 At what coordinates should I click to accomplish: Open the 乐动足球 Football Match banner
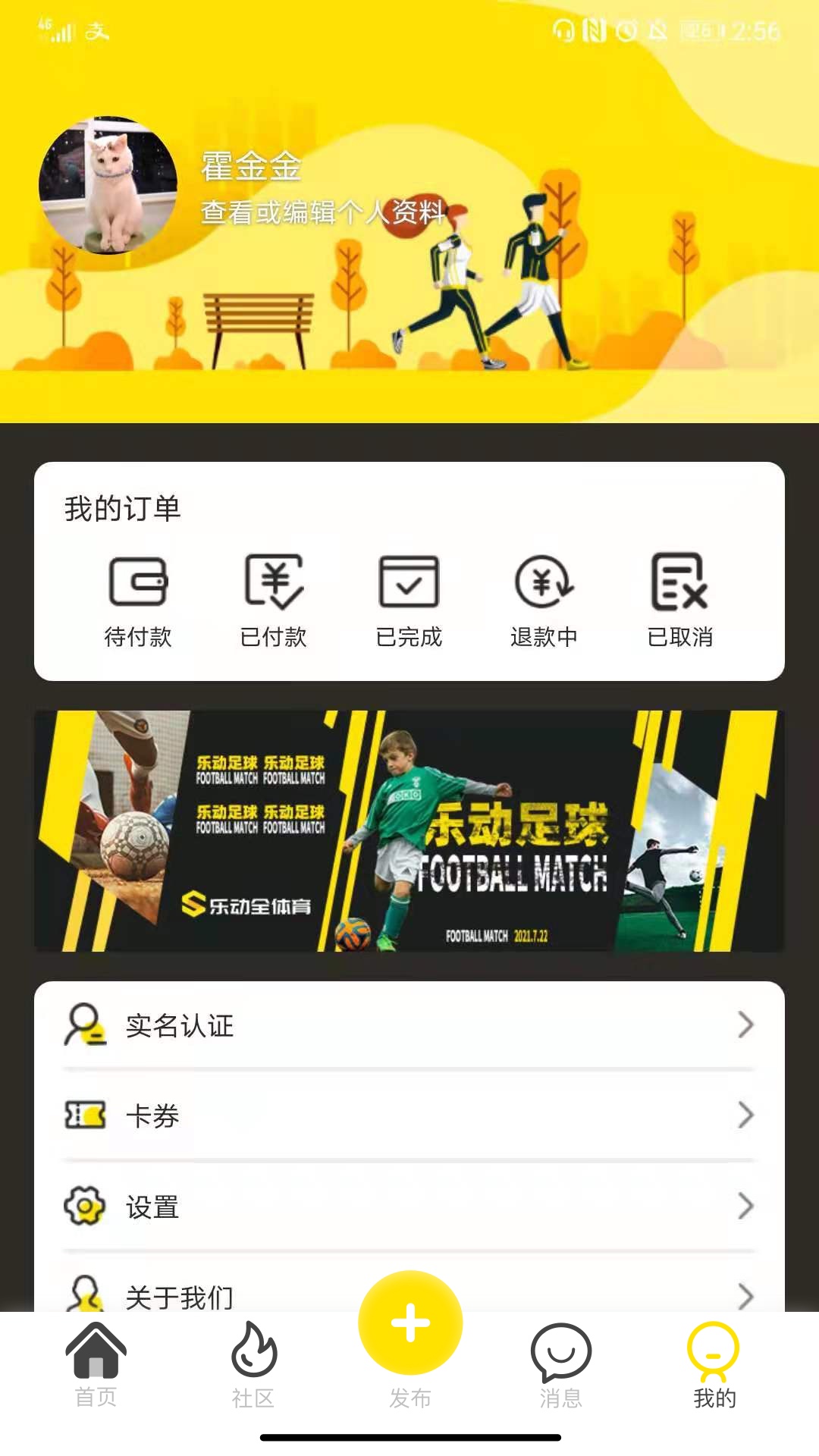pos(409,830)
